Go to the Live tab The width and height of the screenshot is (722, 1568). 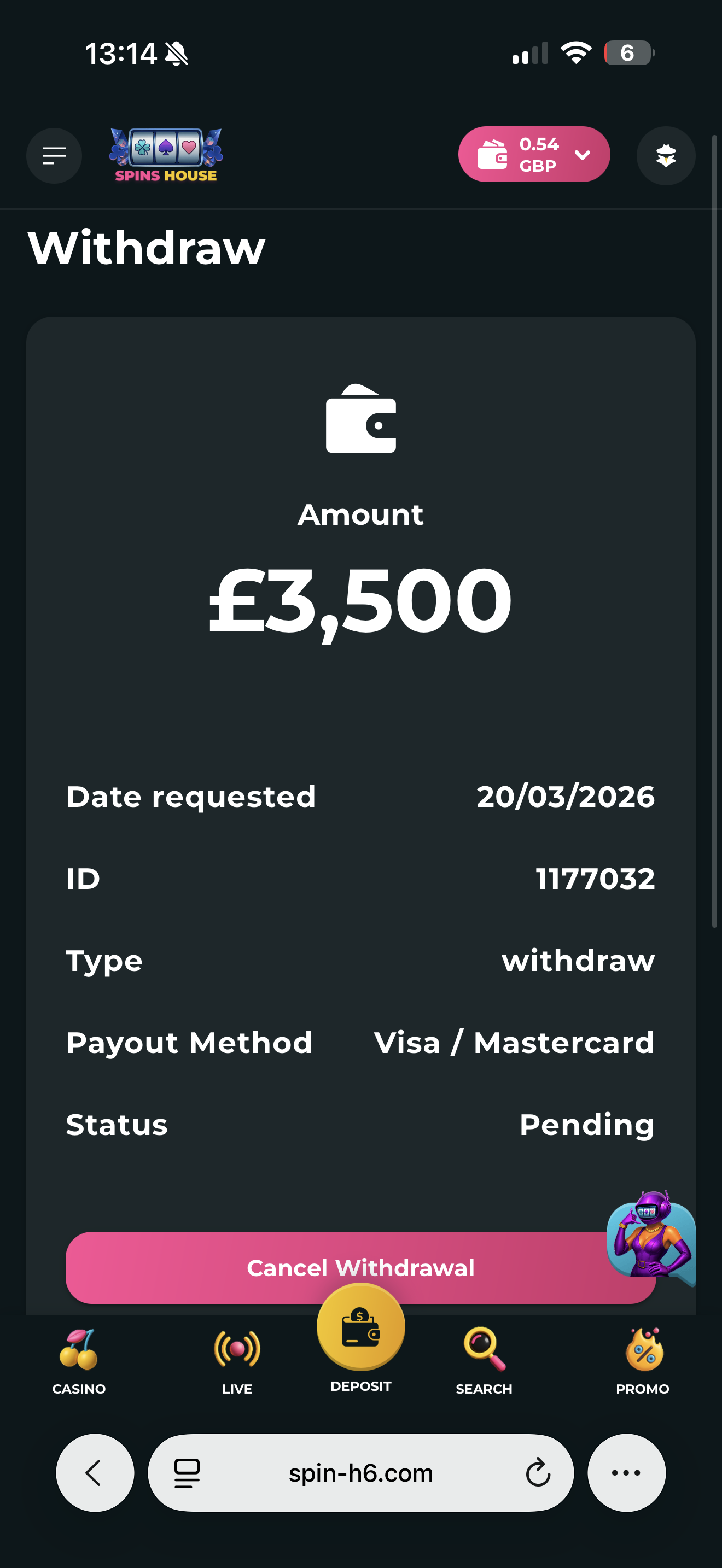pos(237,1361)
